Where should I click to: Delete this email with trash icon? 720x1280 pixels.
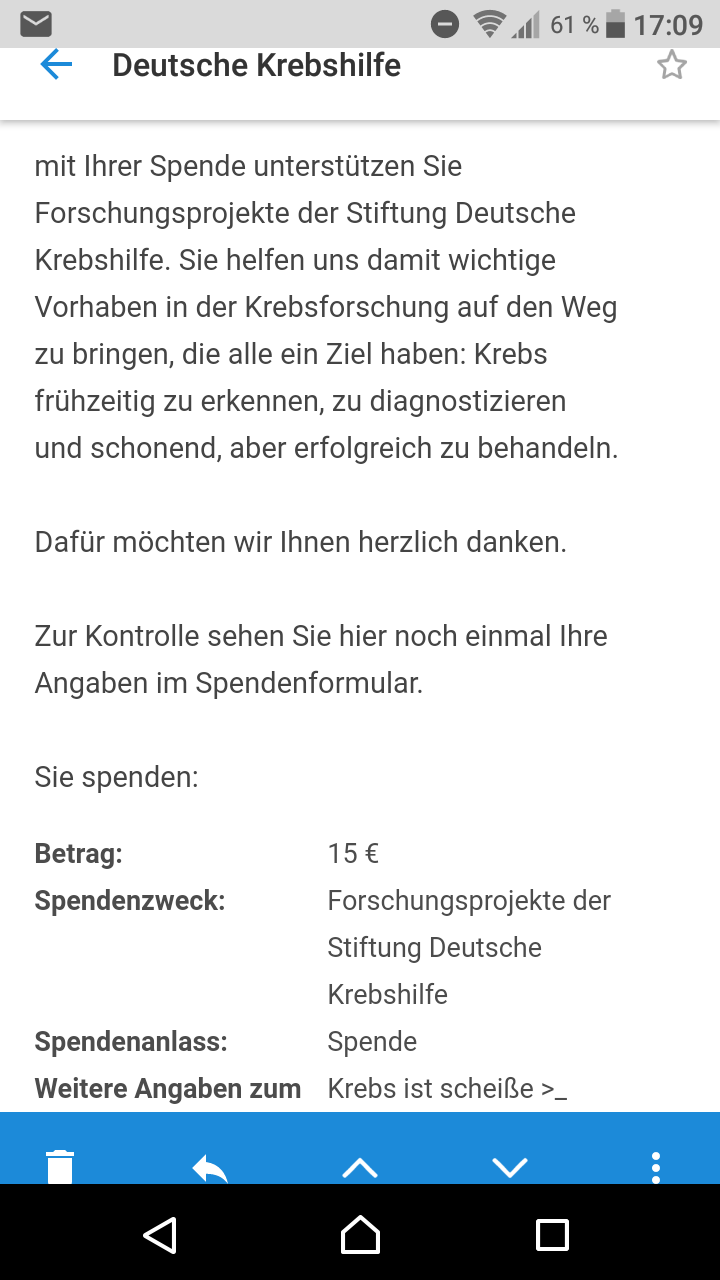point(60,1167)
